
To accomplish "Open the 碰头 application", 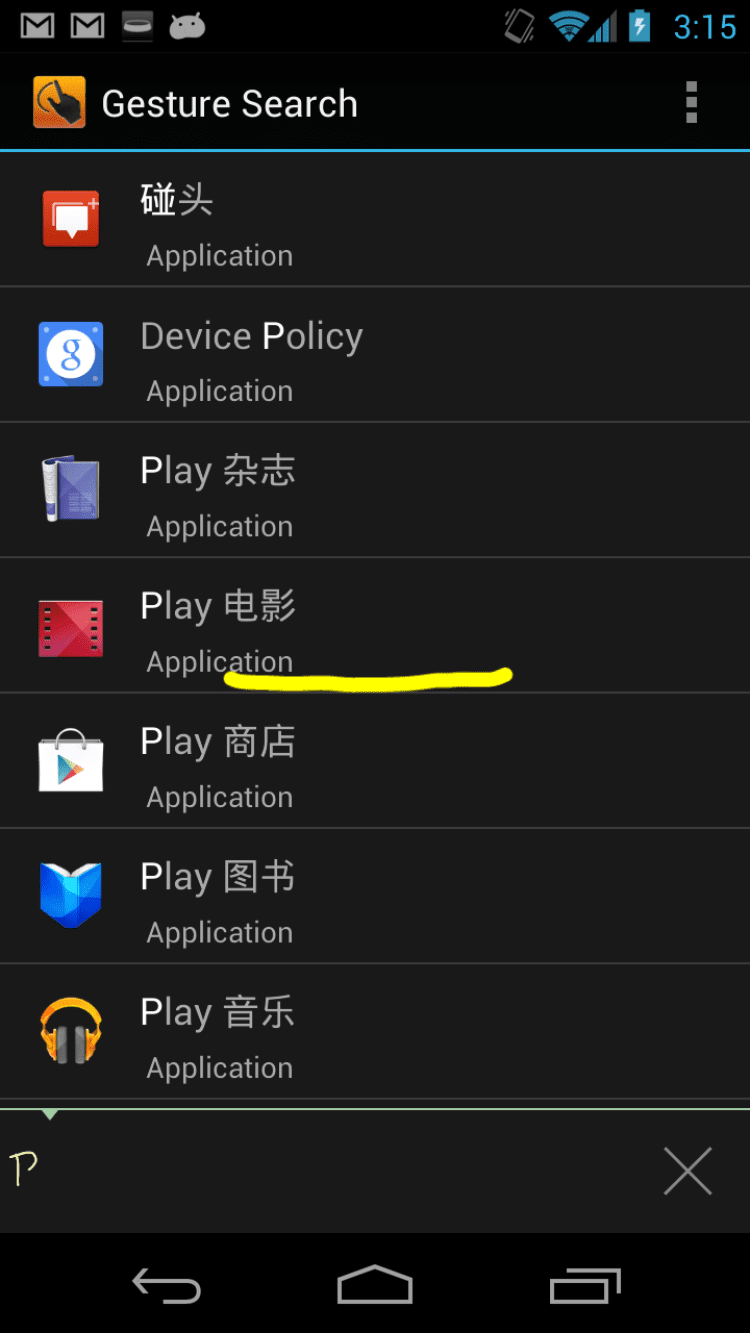I will tap(375, 219).
